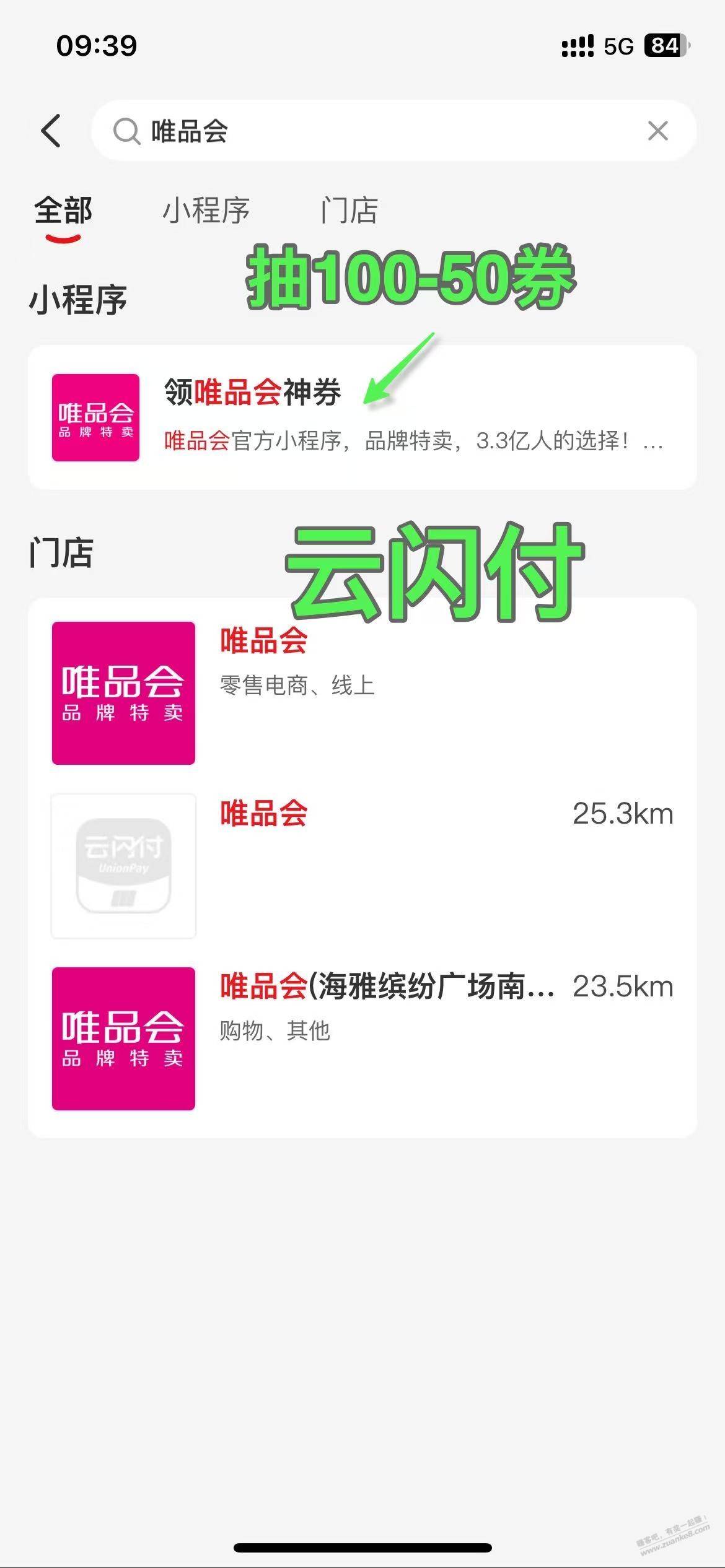Tap the search field containing 唯品会
Screen dimensions: 725x1568
[394, 131]
